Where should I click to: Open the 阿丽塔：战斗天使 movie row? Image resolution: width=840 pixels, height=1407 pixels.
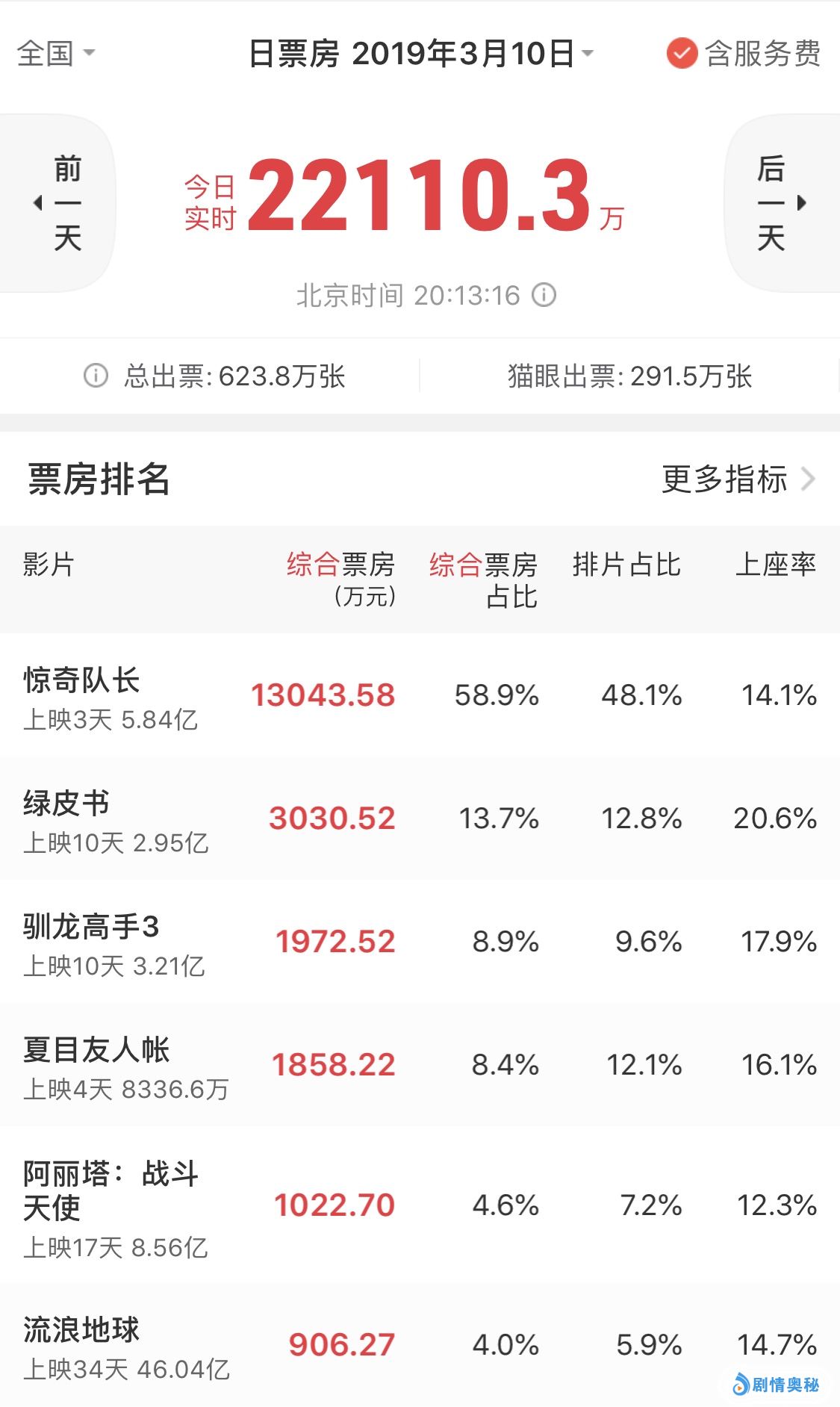(420, 1205)
